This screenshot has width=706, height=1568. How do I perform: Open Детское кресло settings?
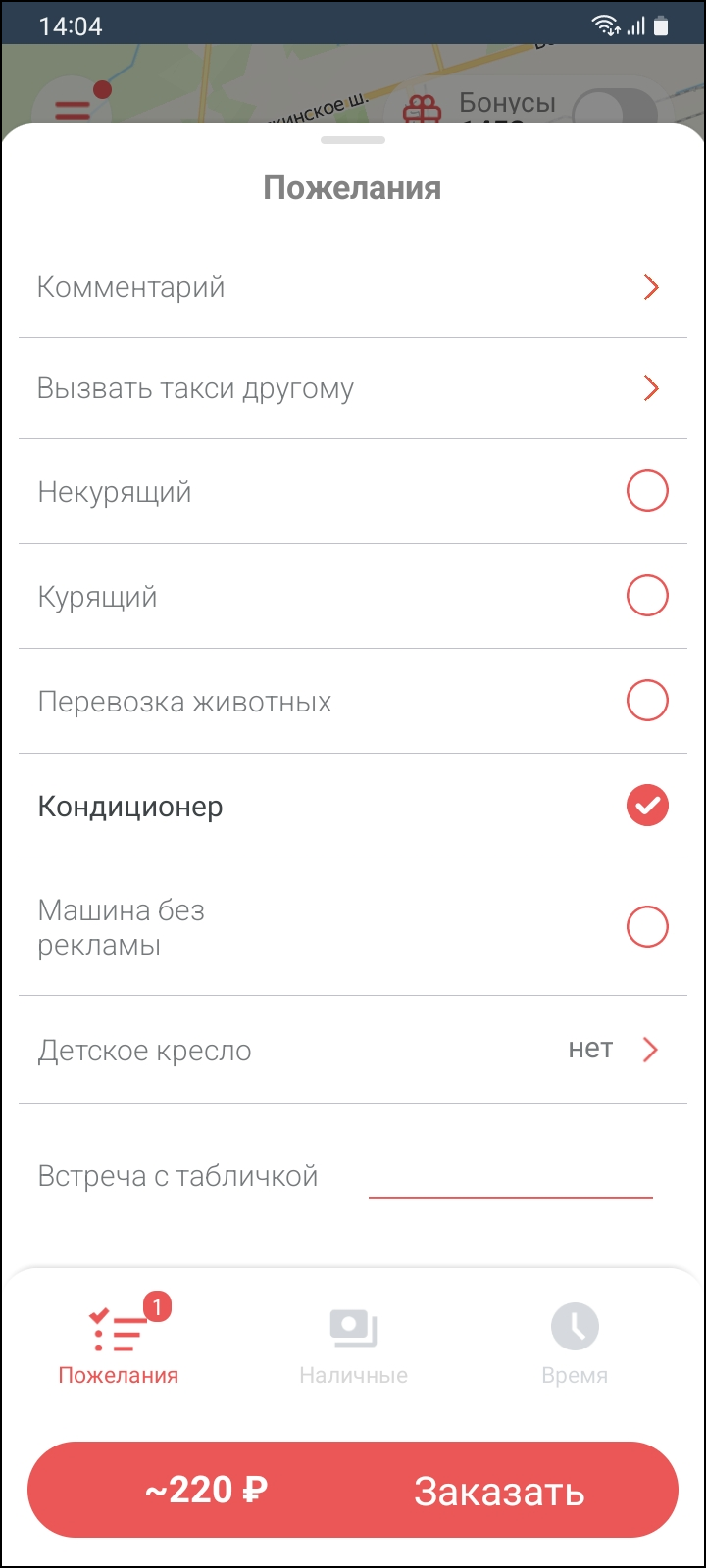click(353, 1051)
